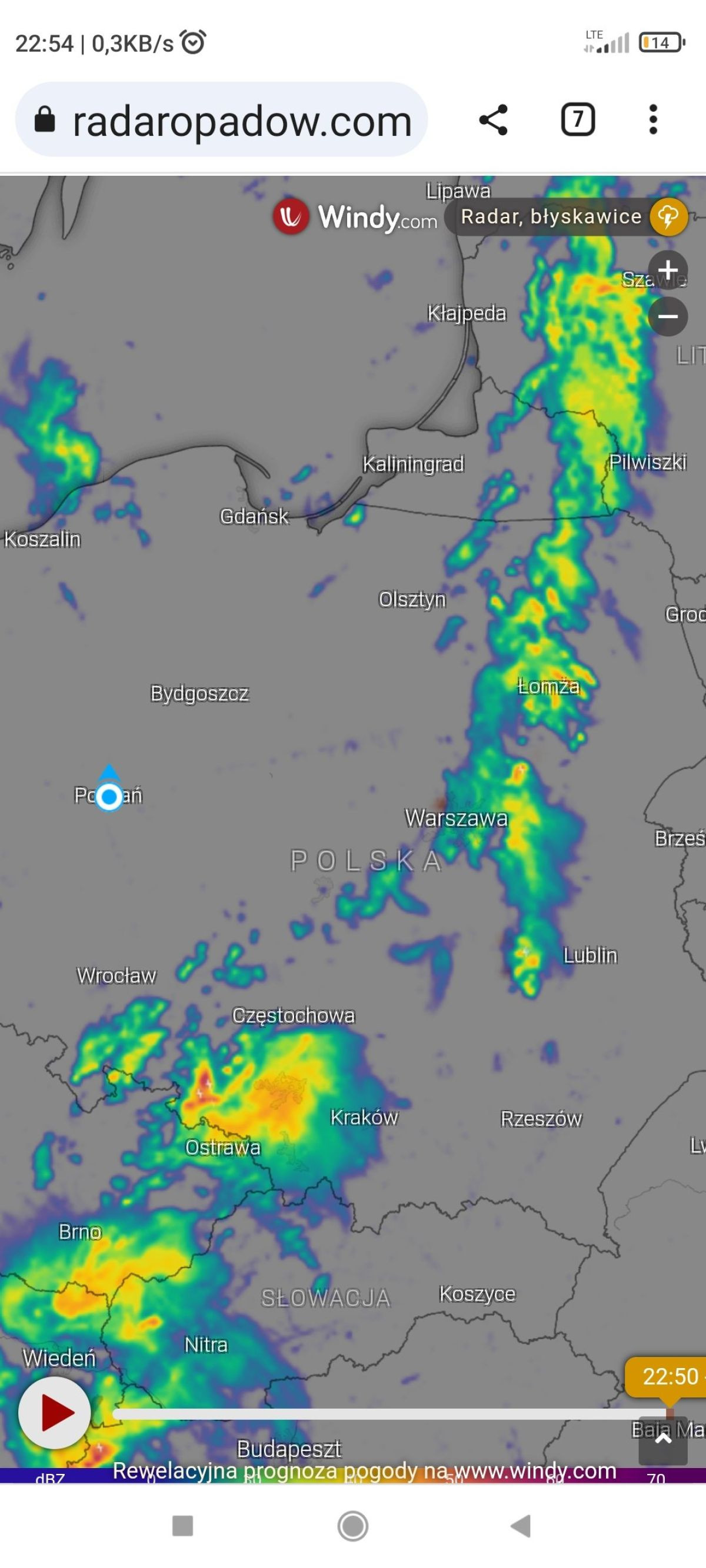Viewport: 706px width, 1568px height.
Task: Share this page
Action: tap(493, 120)
